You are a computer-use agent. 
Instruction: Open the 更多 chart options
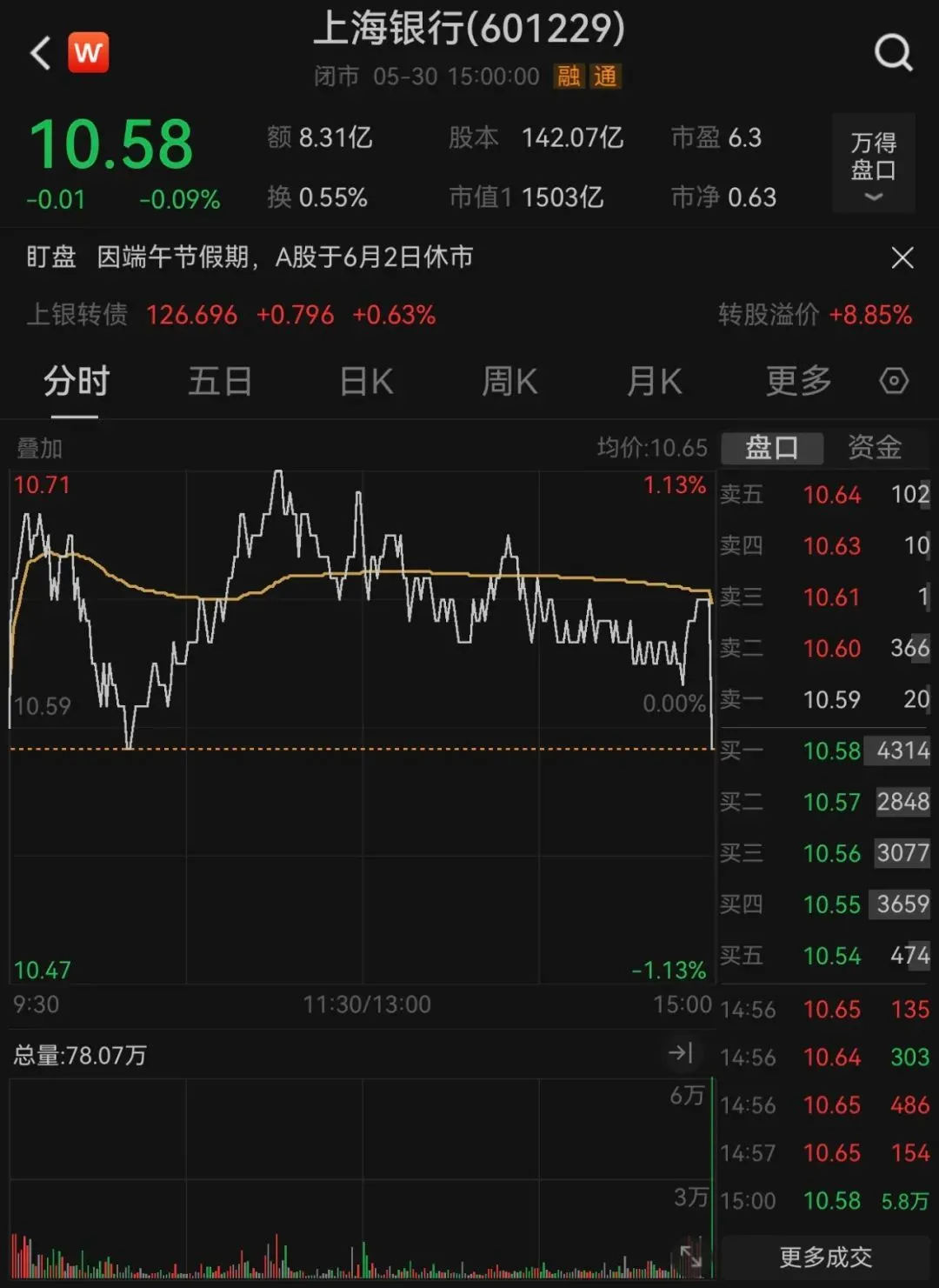coord(798,382)
